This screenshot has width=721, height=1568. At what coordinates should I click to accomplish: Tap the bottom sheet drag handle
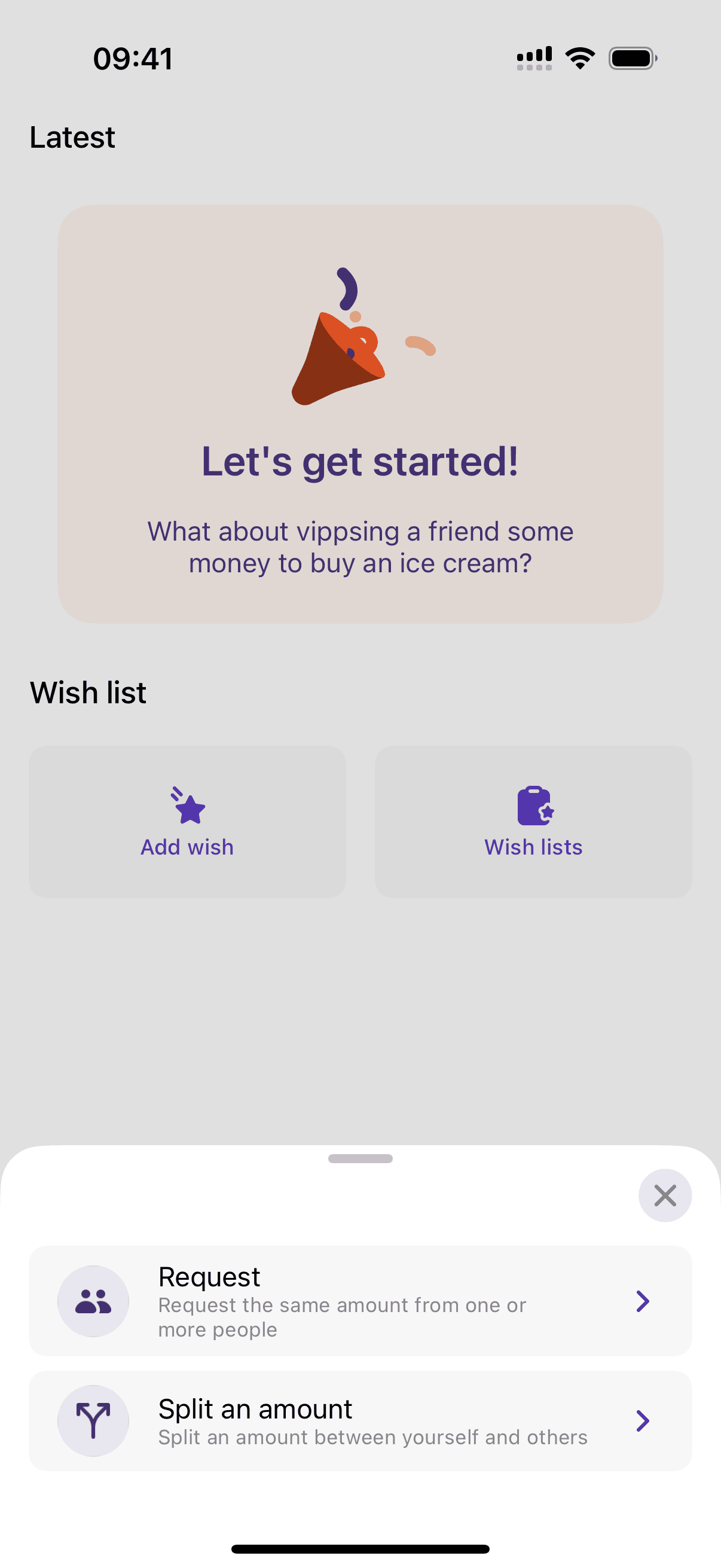360,1158
